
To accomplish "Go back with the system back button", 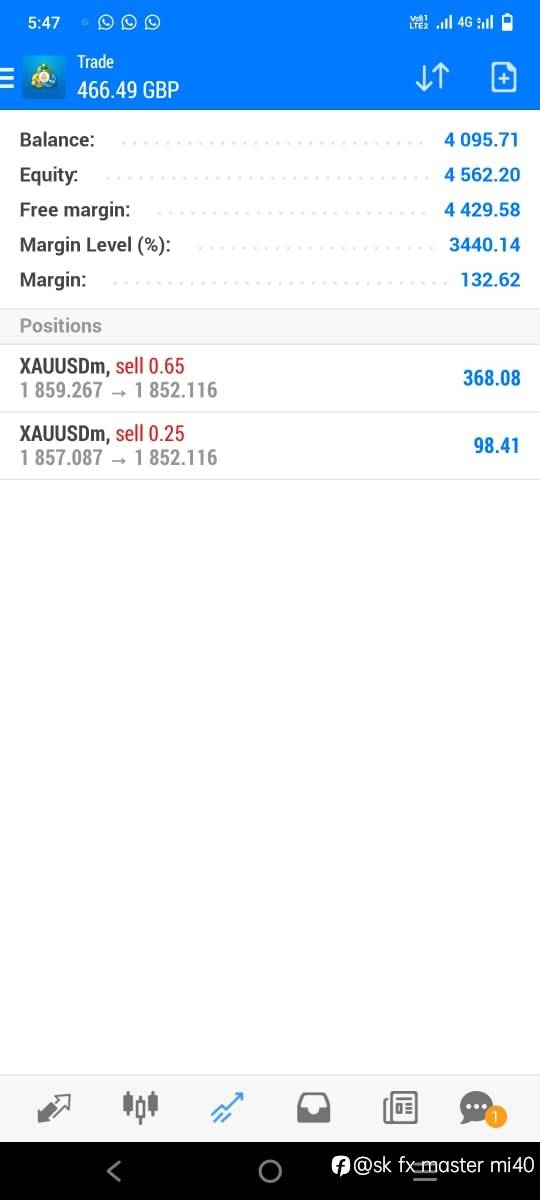I will click(x=114, y=1171).
